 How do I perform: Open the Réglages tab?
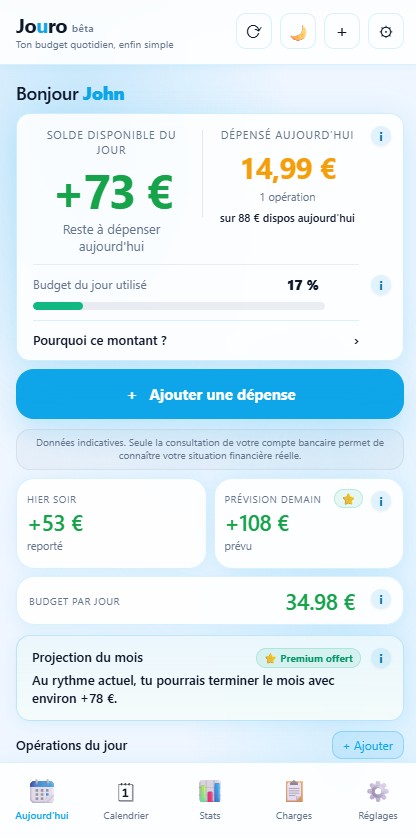(378, 800)
